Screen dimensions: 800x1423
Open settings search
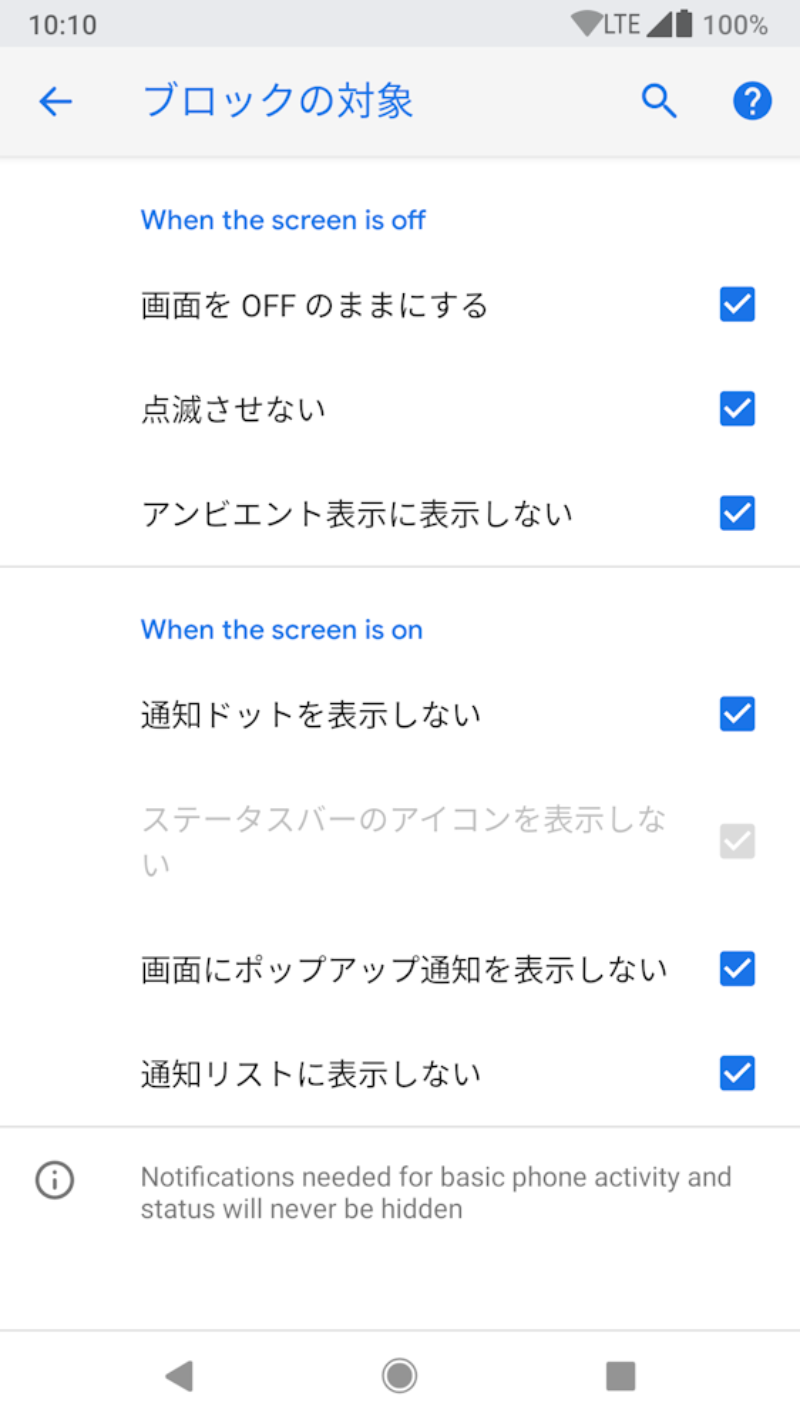coord(659,101)
